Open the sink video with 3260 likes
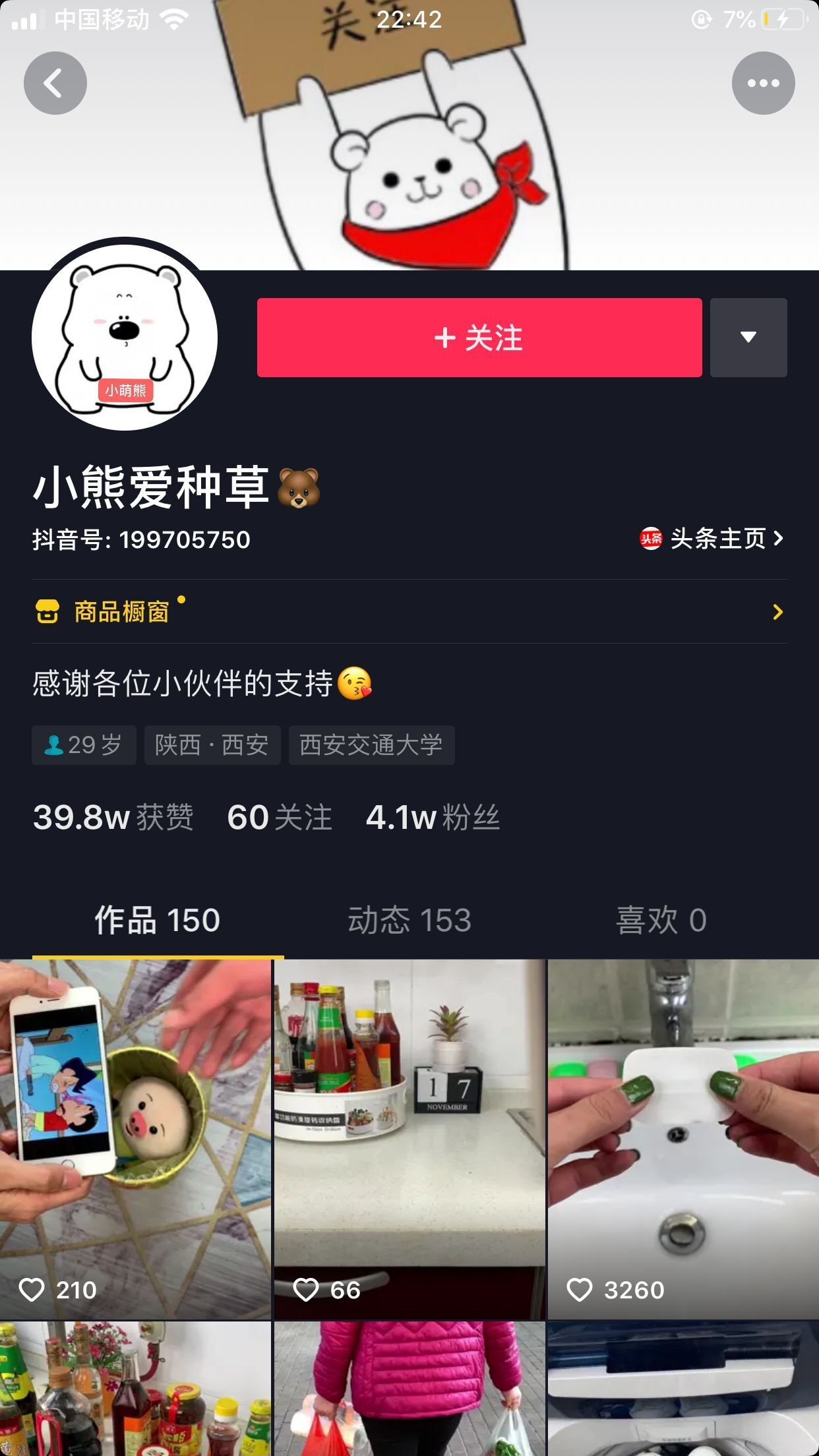819x1456 pixels. click(683, 1137)
